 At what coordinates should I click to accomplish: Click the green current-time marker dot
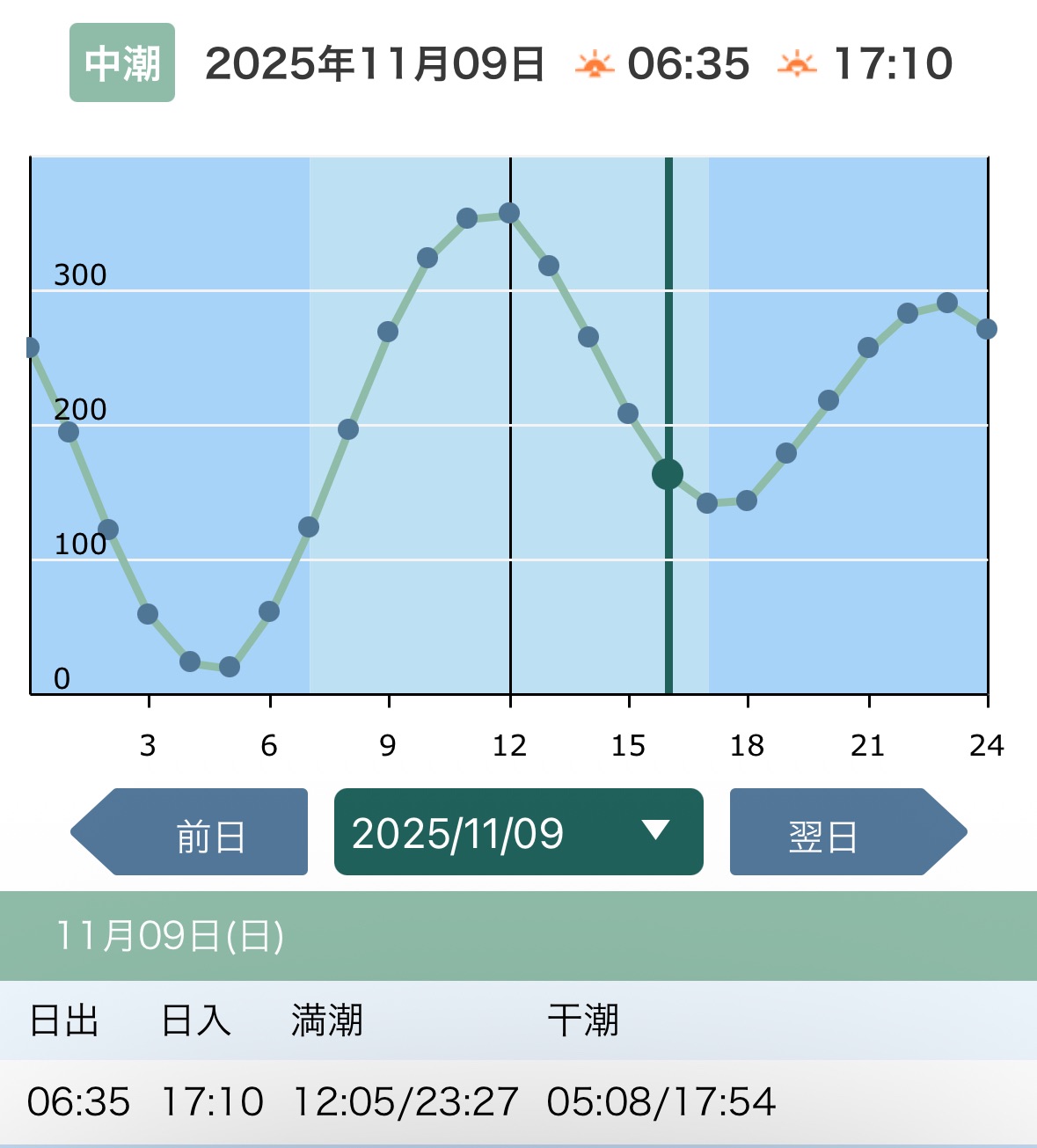click(x=666, y=474)
